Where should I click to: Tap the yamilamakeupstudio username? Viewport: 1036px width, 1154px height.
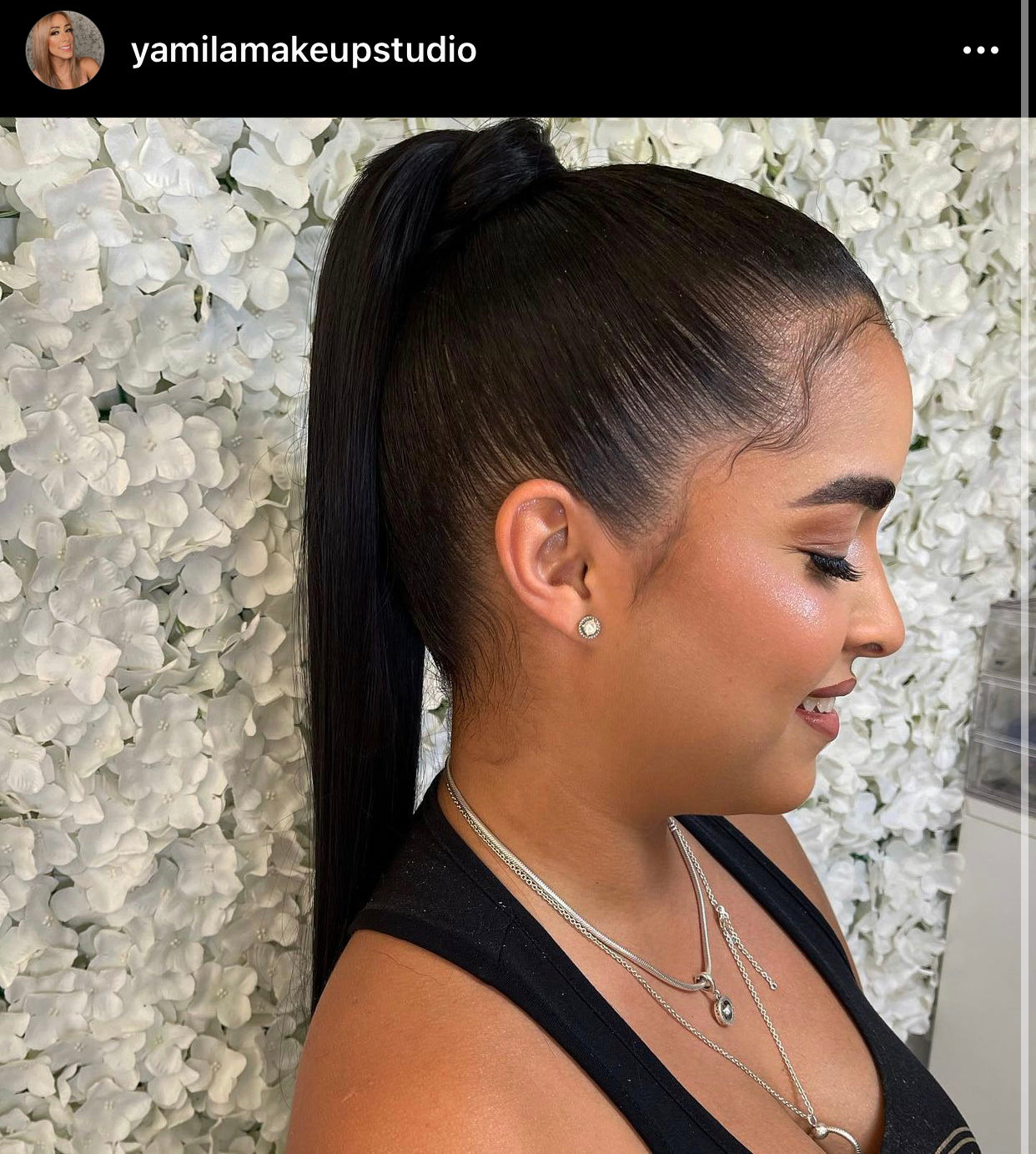click(x=304, y=50)
